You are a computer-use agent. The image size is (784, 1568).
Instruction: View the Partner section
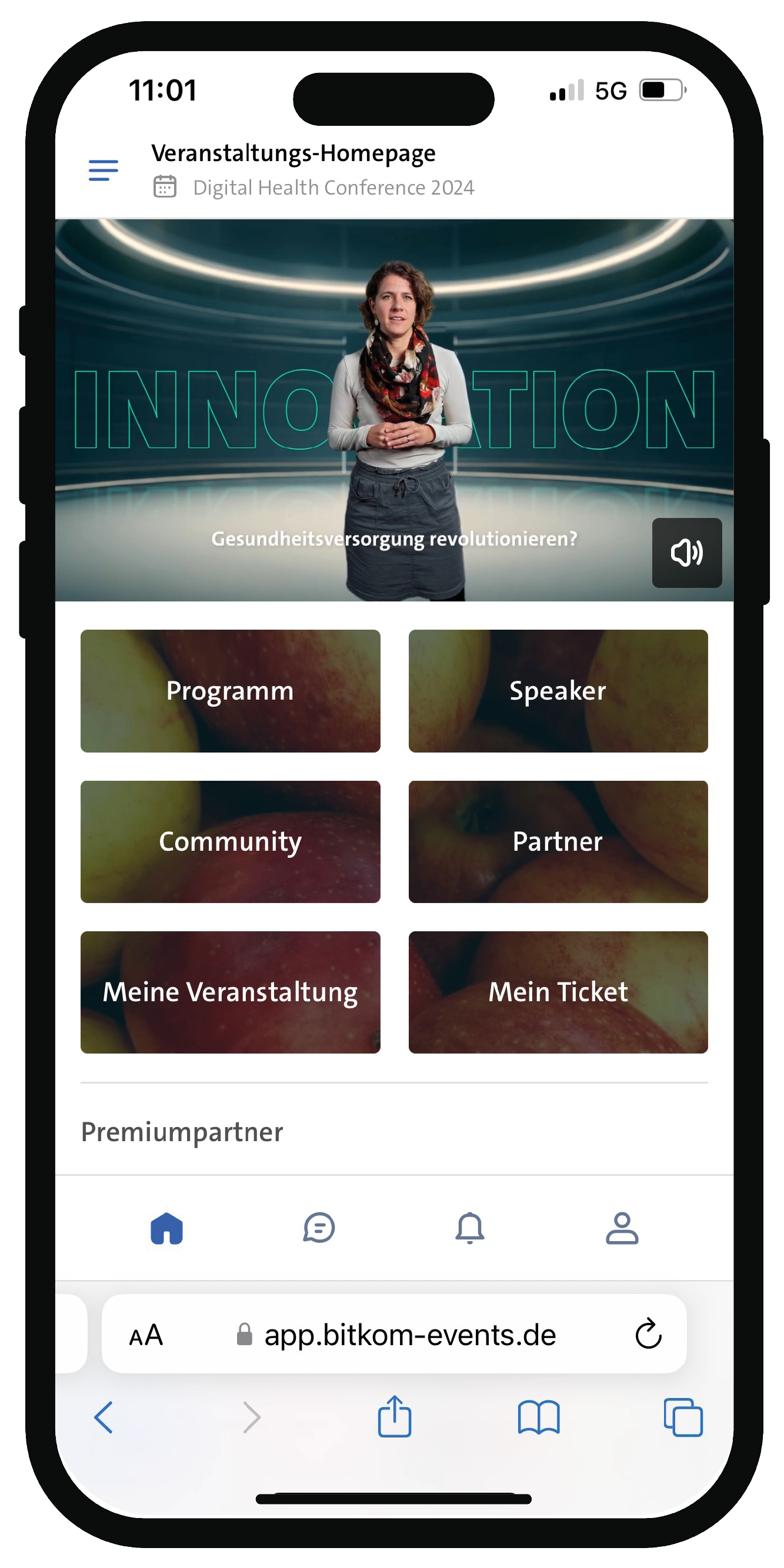pyautogui.click(x=558, y=841)
